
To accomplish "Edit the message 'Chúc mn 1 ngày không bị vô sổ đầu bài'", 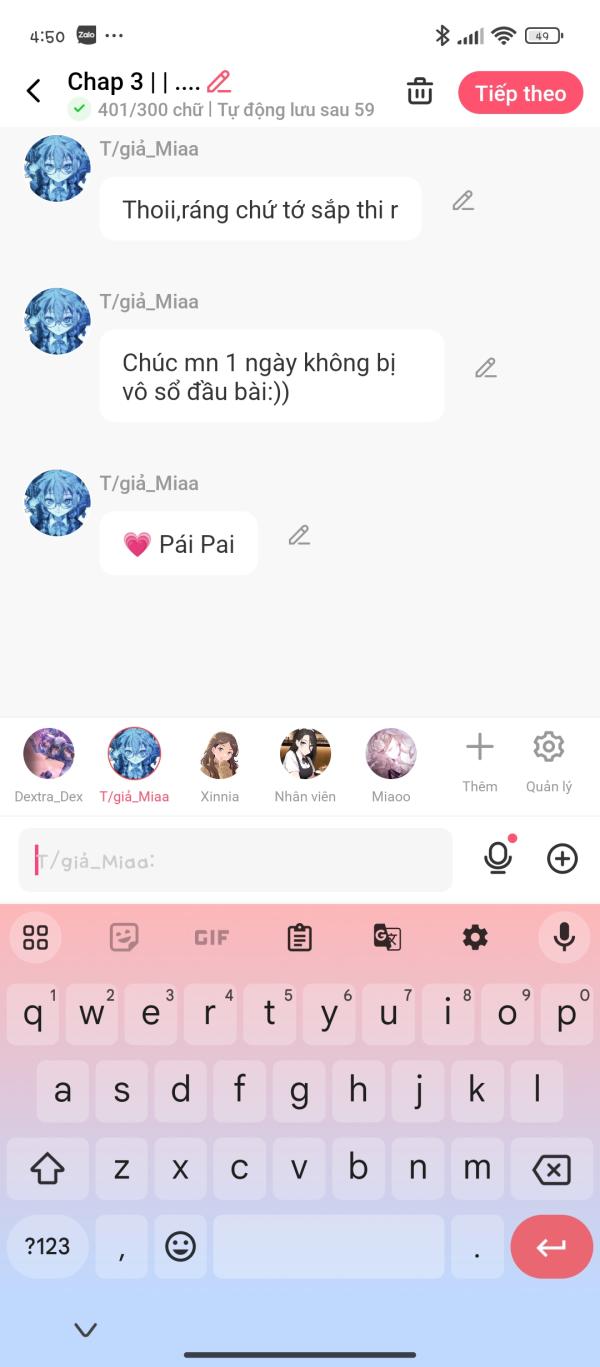I will click(x=485, y=368).
